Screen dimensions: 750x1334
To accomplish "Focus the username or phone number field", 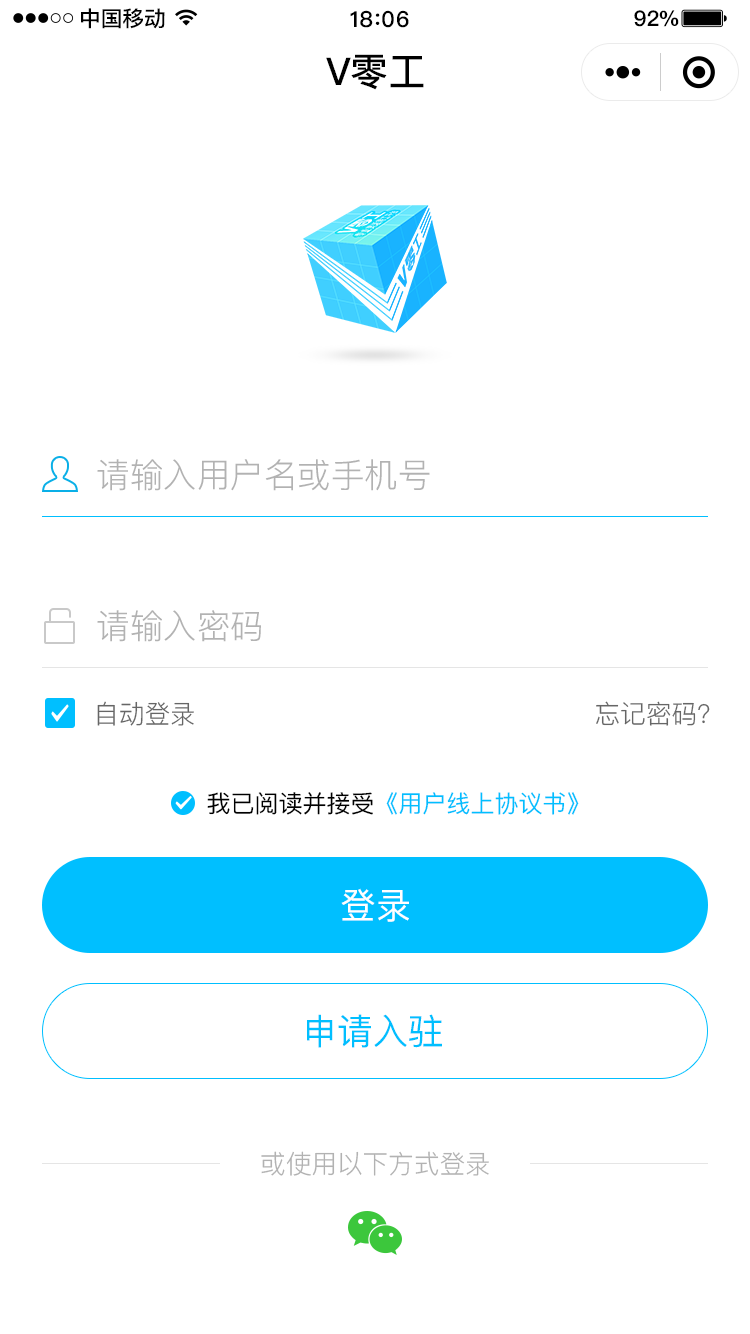I will pos(400,475).
